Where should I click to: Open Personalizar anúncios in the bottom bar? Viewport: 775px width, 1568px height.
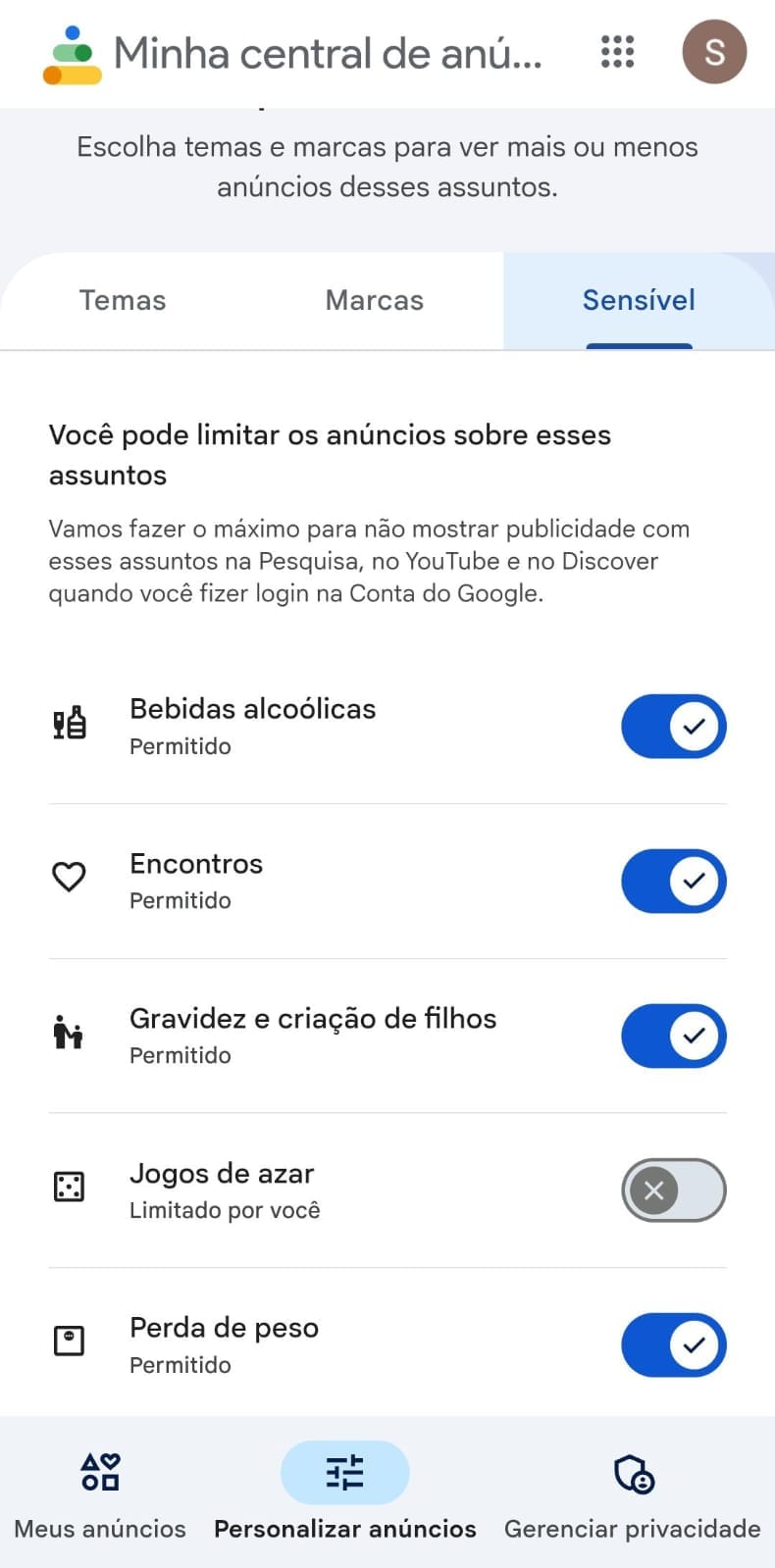click(345, 1495)
